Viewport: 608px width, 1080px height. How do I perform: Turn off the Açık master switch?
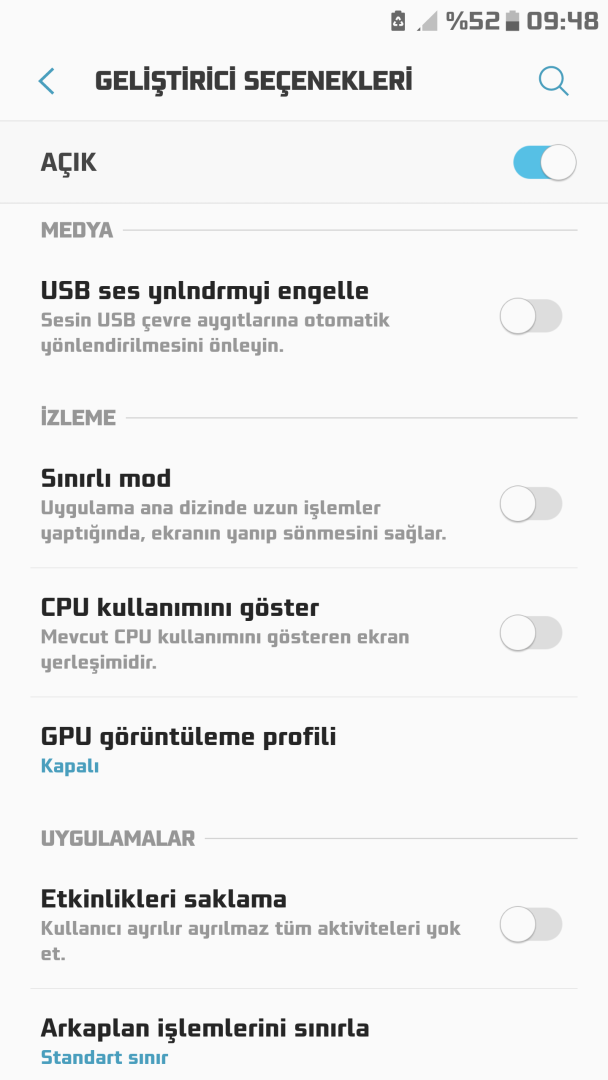[x=544, y=163]
